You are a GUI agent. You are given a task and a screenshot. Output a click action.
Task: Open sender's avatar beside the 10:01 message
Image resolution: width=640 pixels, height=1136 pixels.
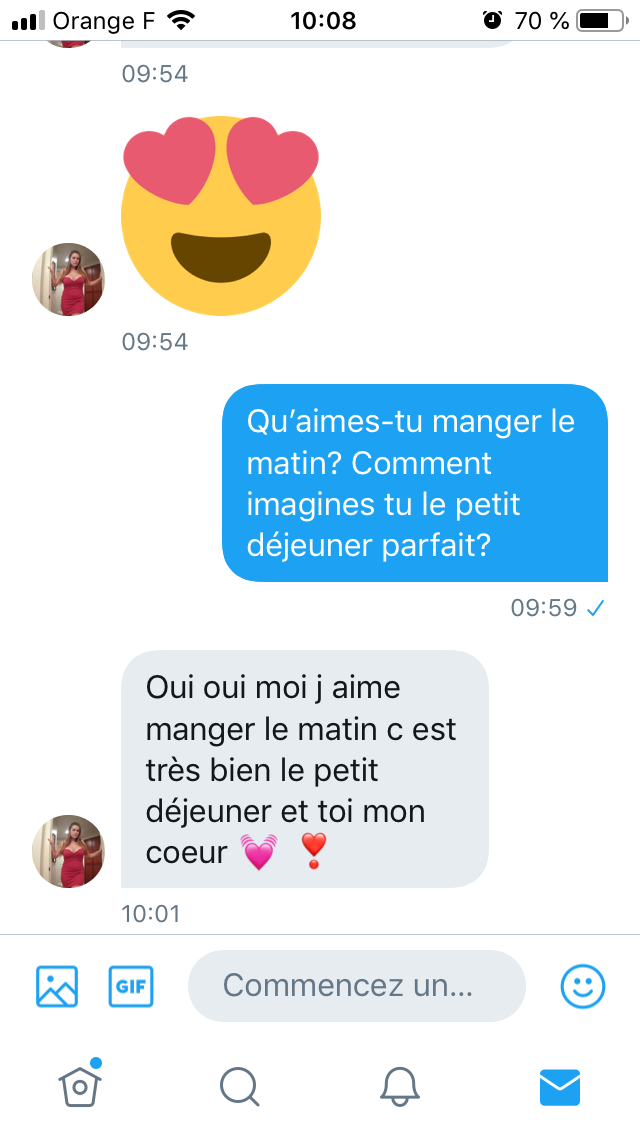pyautogui.click(x=68, y=851)
